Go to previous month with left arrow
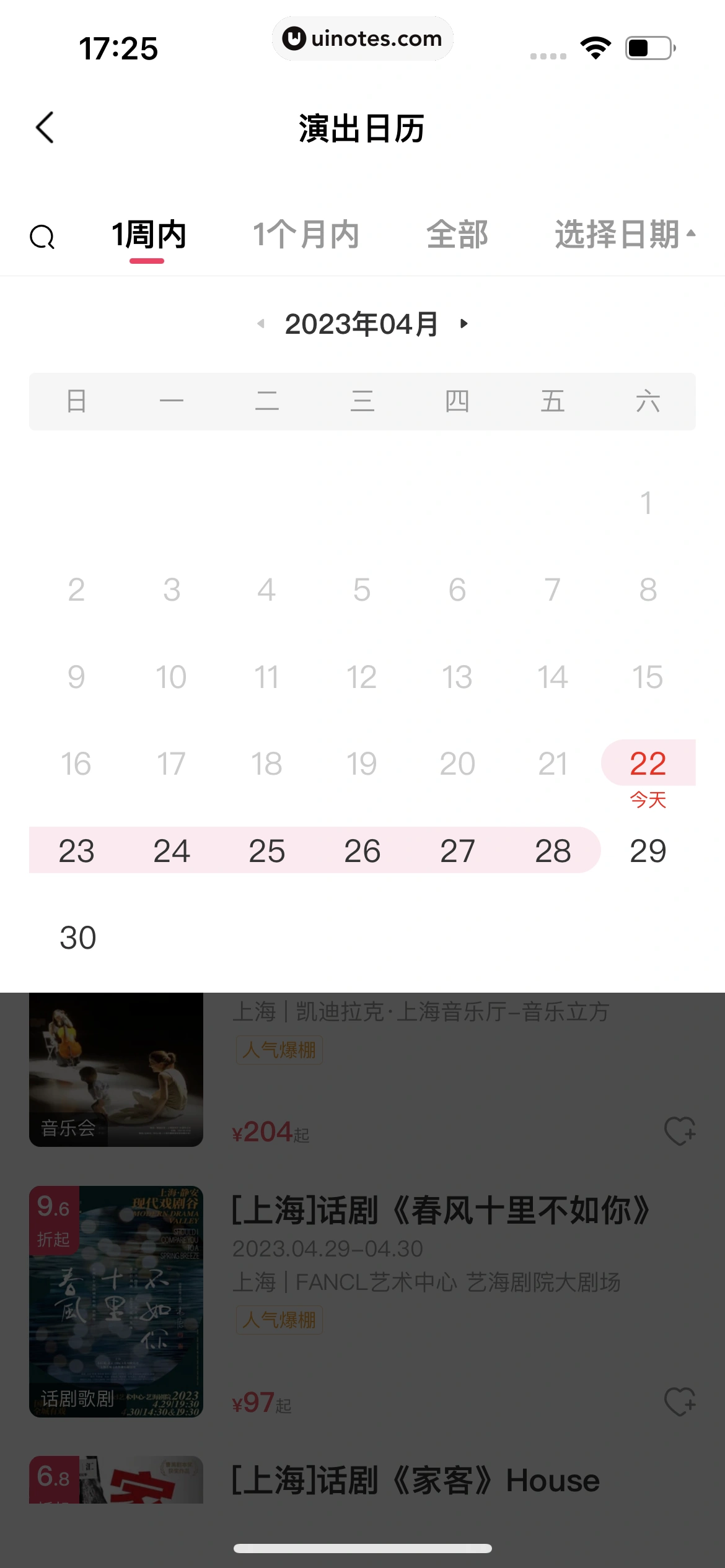 point(260,323)
